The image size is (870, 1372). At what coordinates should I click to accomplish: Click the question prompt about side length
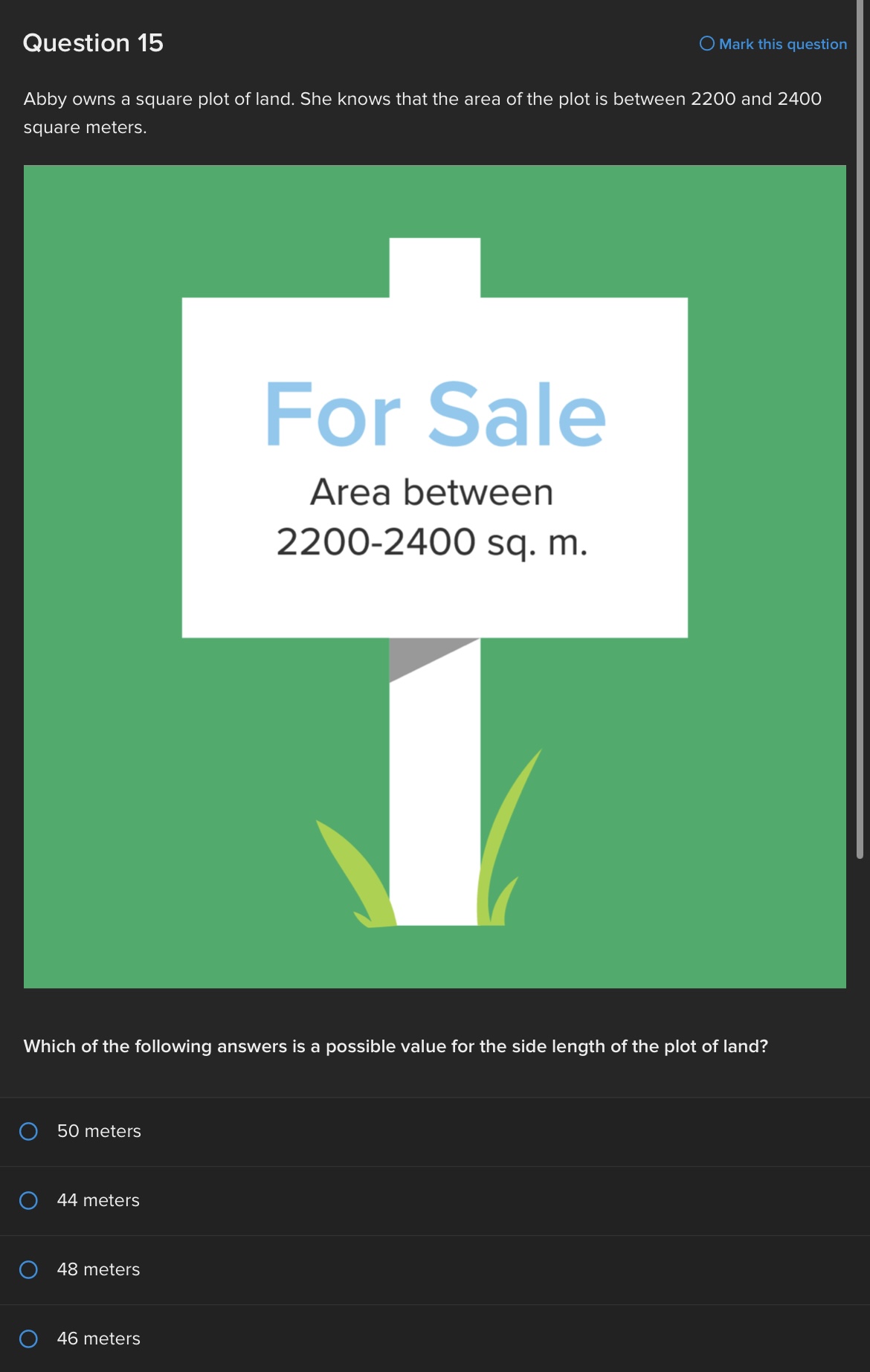pos(395,1045)
